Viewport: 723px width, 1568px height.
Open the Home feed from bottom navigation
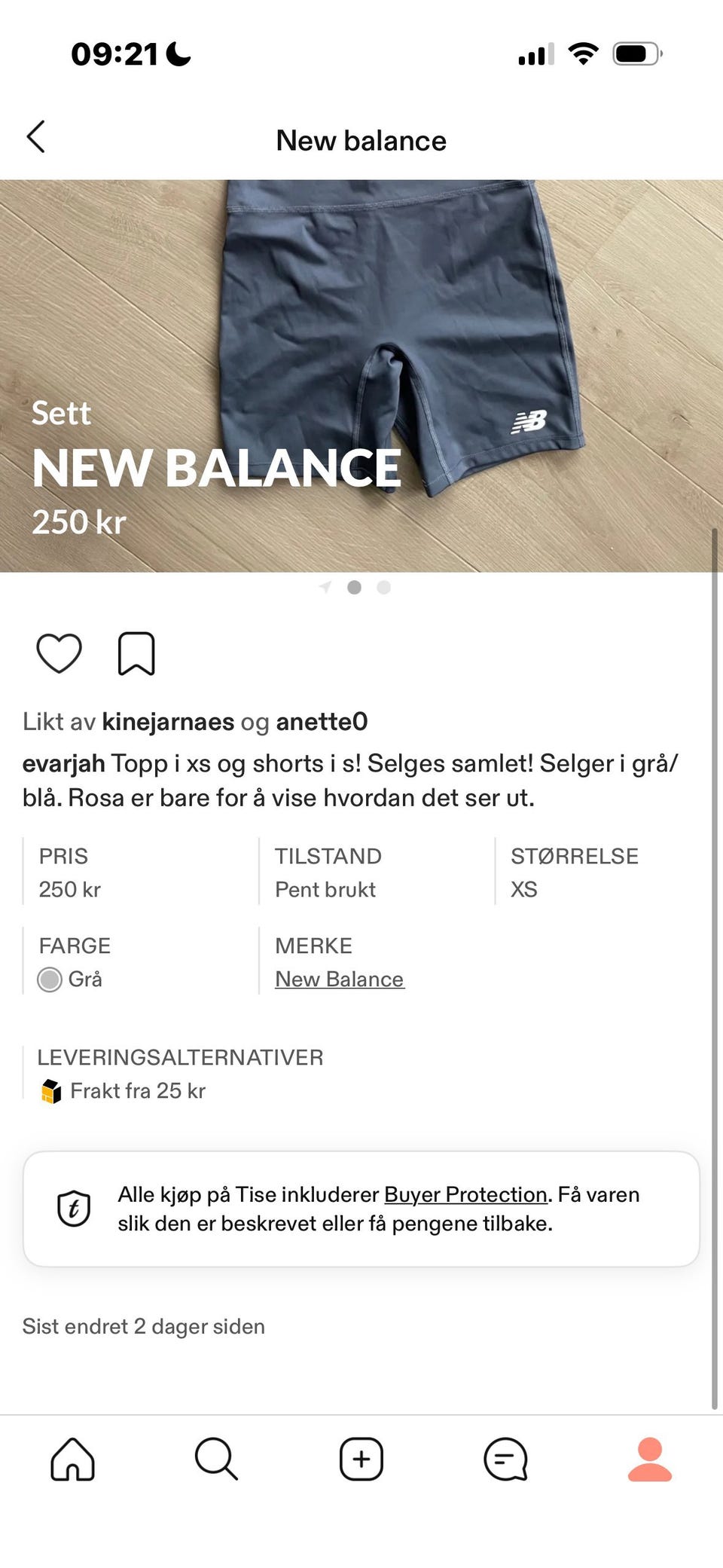tap(72, 1459)
